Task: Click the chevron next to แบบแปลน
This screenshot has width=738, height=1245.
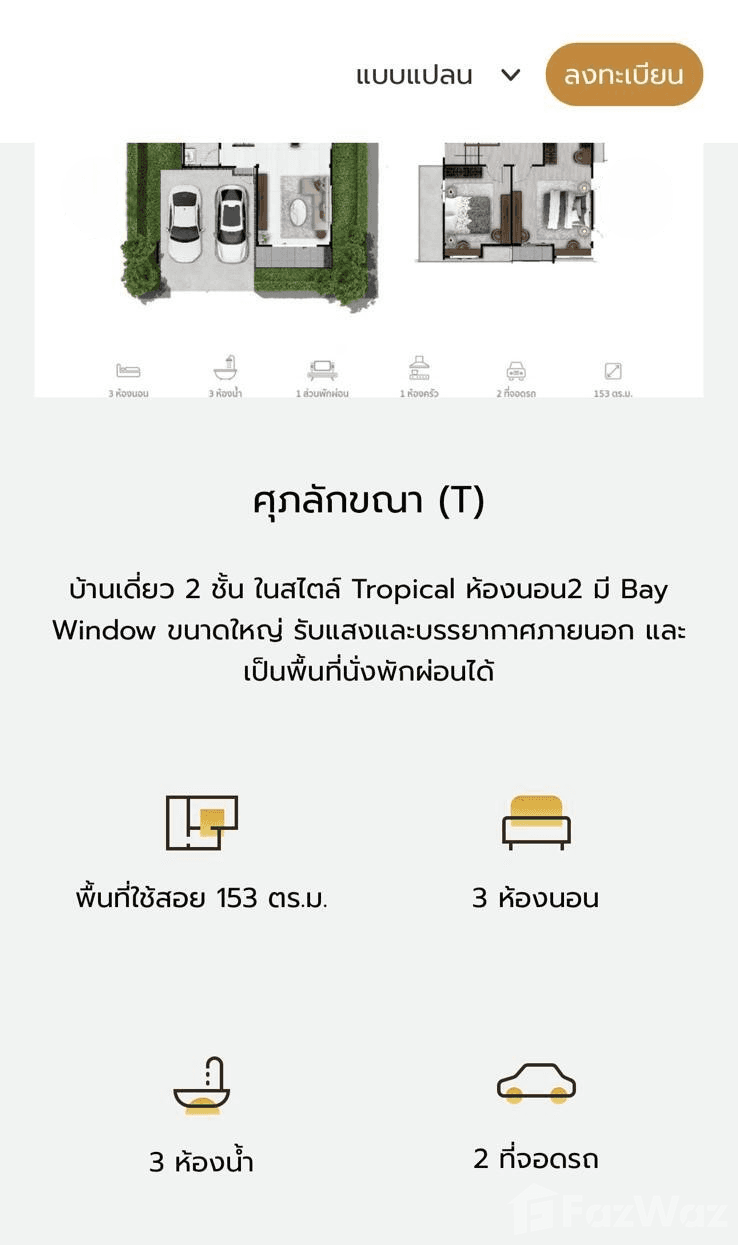Action: [x=510, y=75]
